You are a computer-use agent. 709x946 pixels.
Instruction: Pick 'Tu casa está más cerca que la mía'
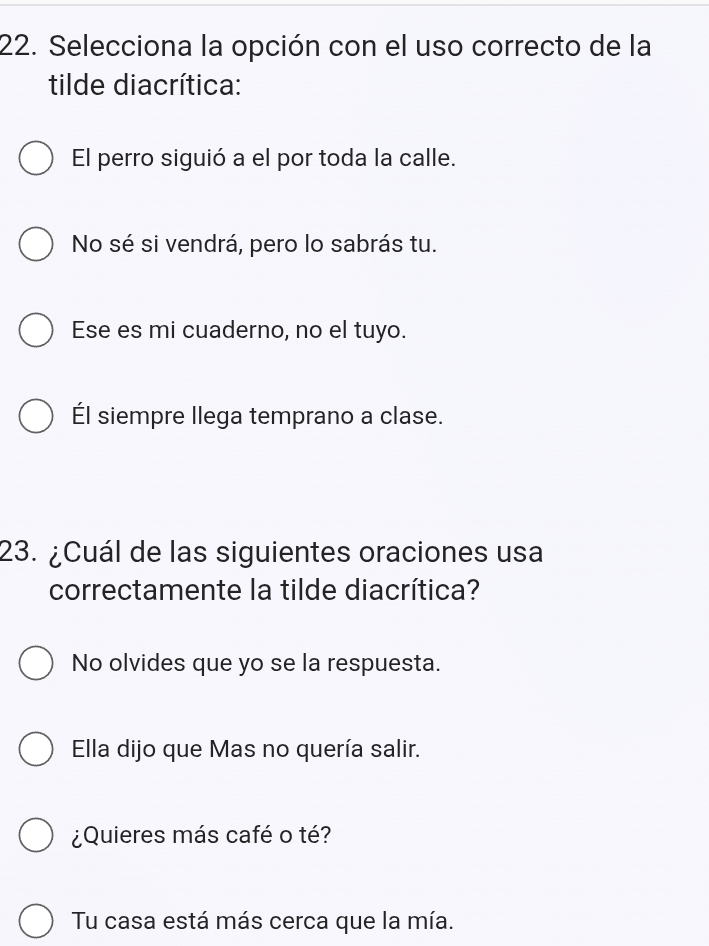(x=37, y=921)
